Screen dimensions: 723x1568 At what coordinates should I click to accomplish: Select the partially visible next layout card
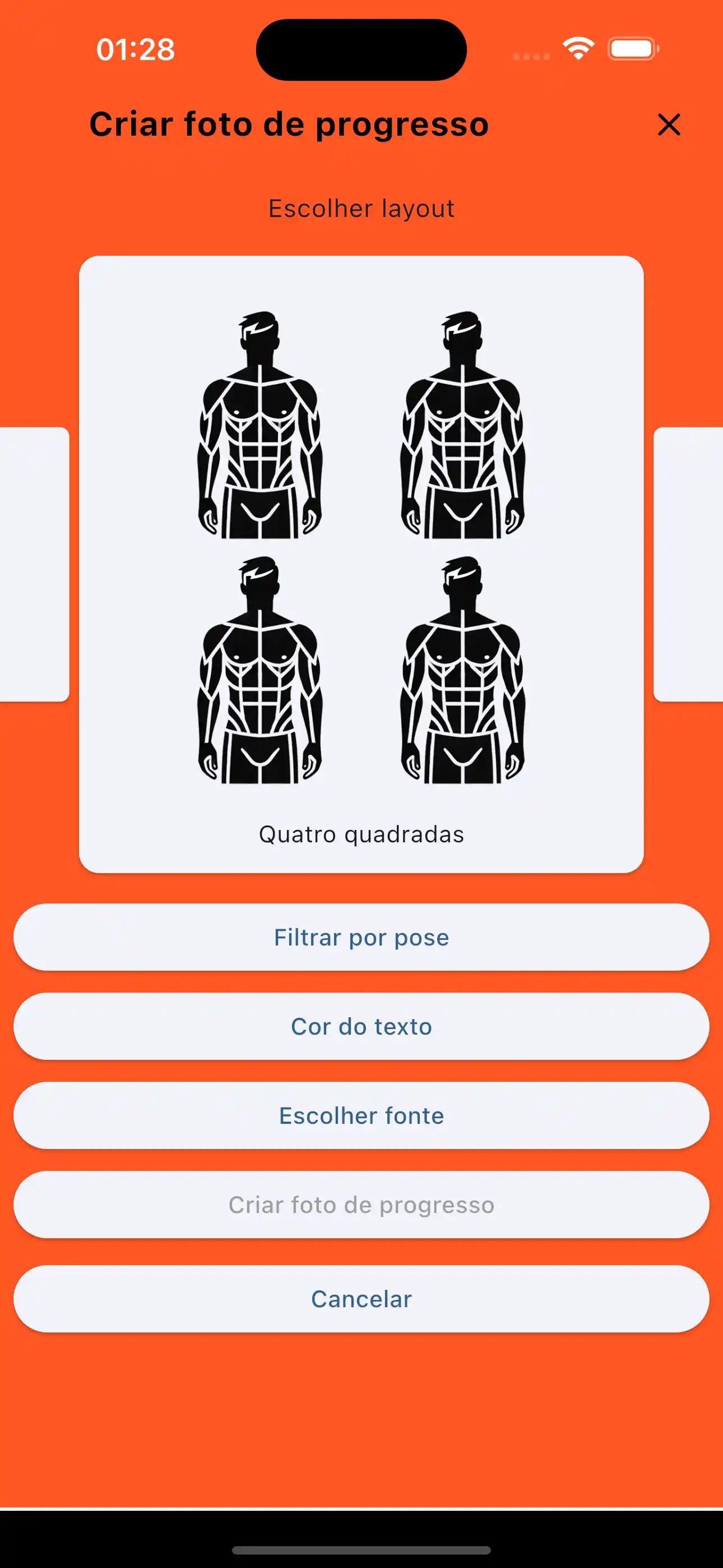coord(689,564)
